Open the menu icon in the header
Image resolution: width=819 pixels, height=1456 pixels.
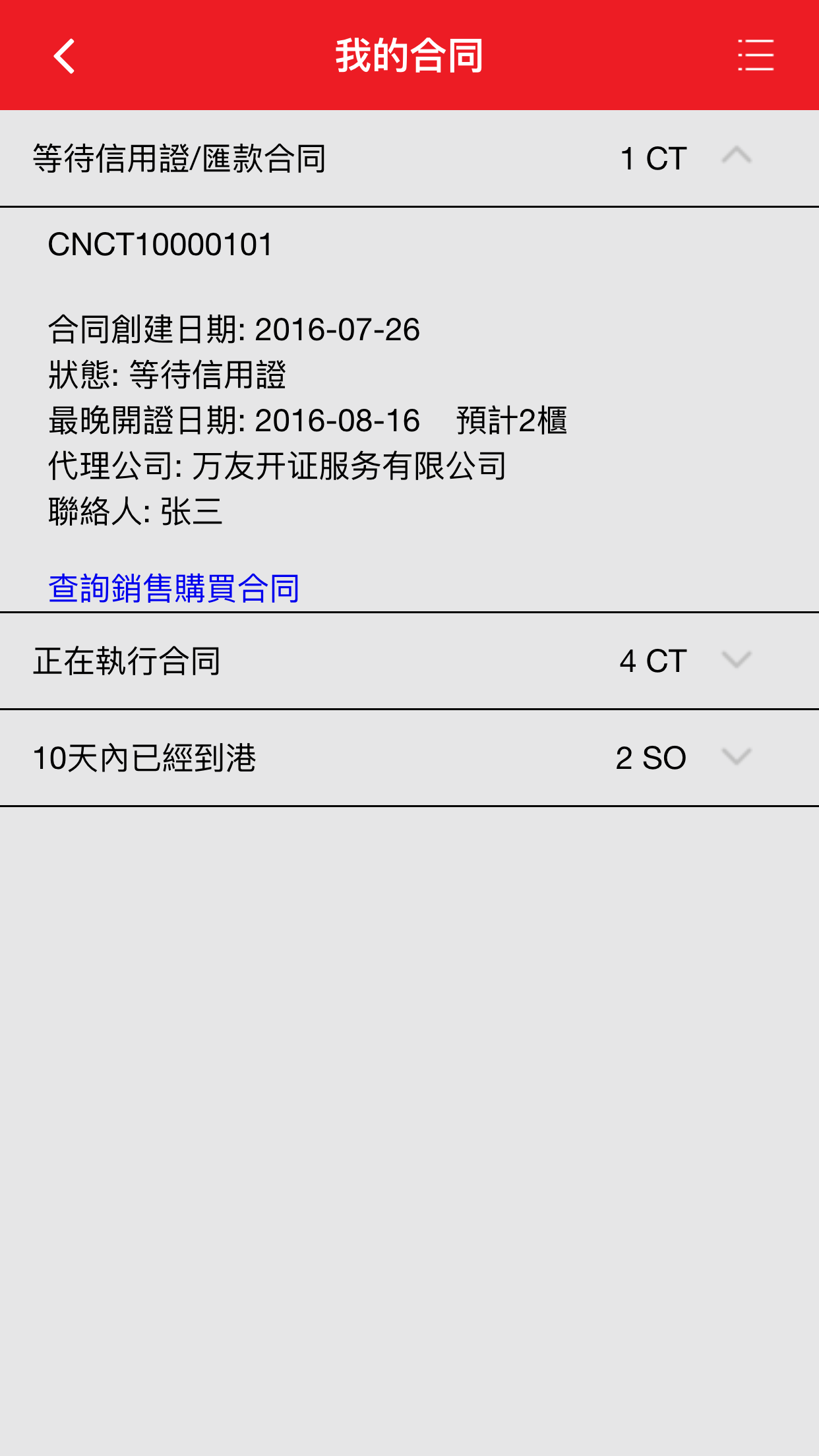[x=755, y=55]
